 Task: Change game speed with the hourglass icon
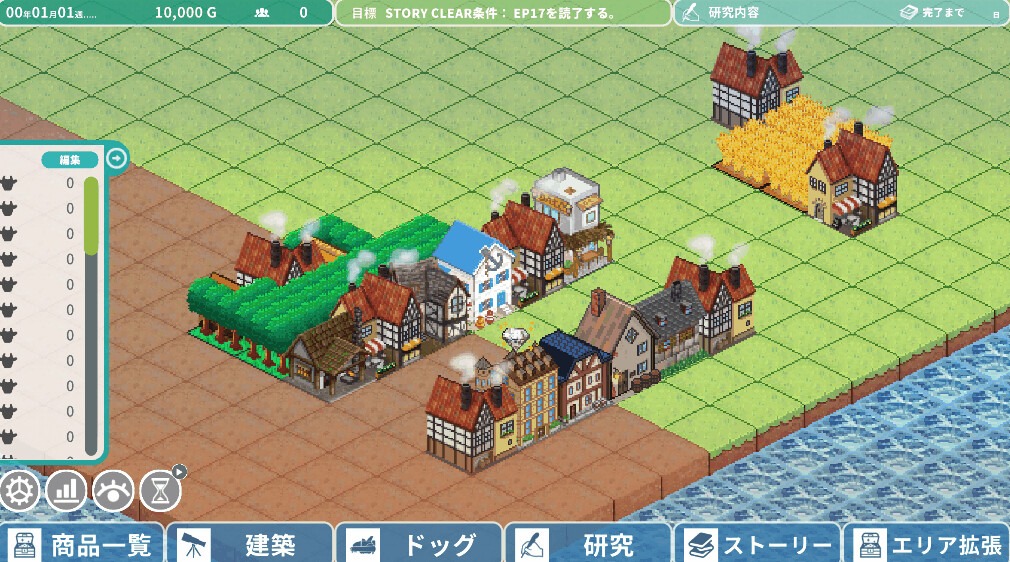pos(160,491)
